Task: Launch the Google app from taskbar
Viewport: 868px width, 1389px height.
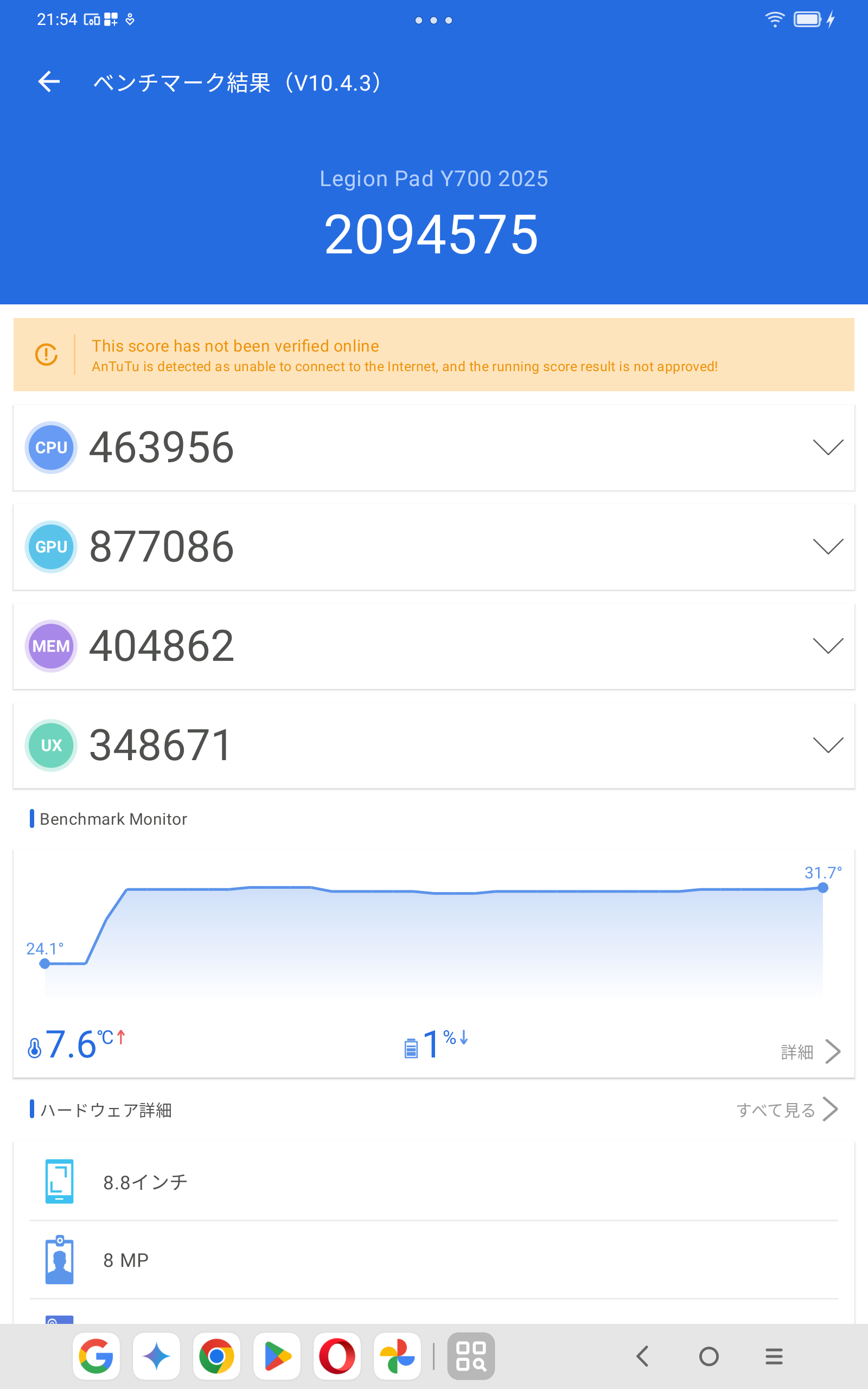Action: pyautogui.click(x=97, y=1356)
